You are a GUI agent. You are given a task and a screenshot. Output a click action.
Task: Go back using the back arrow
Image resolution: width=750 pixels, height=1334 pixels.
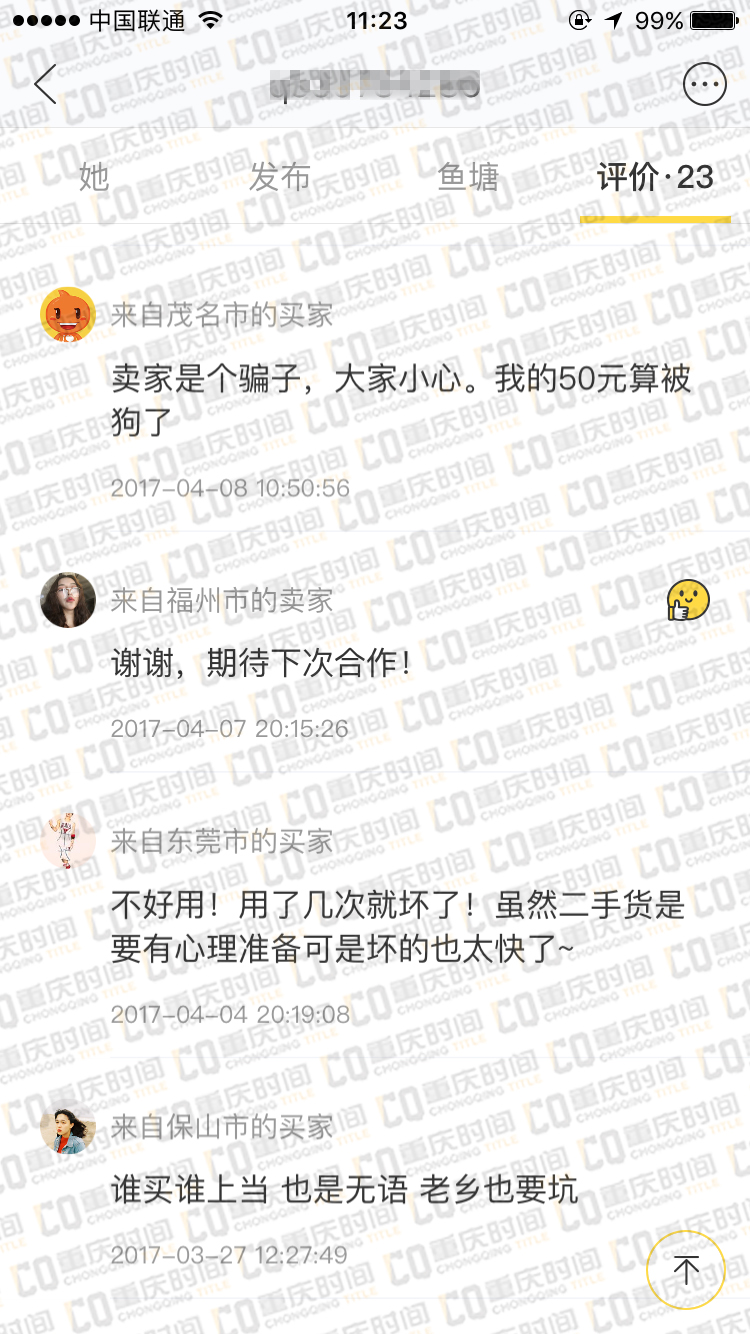46,85
